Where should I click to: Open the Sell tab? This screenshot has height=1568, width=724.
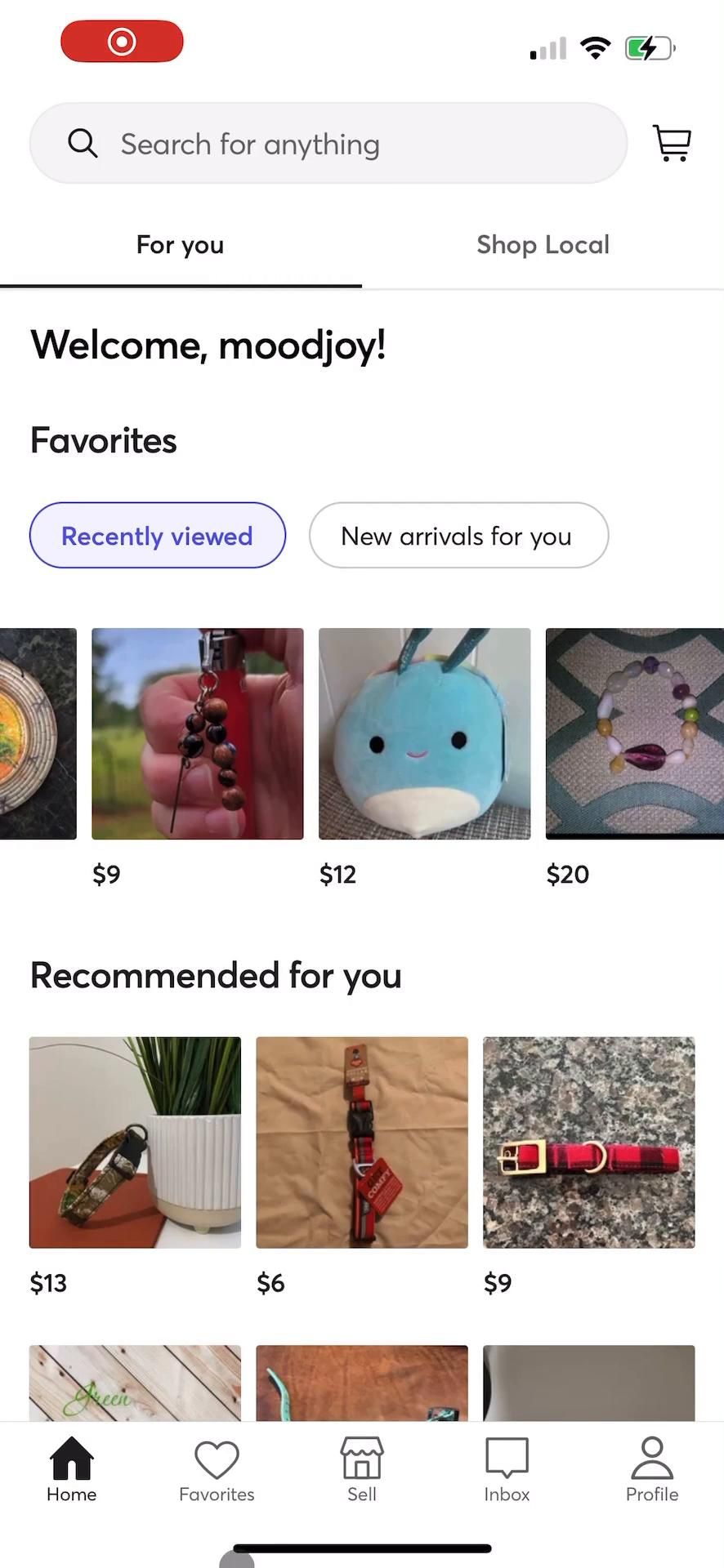pyautogui.click(x=361, y=1470)
